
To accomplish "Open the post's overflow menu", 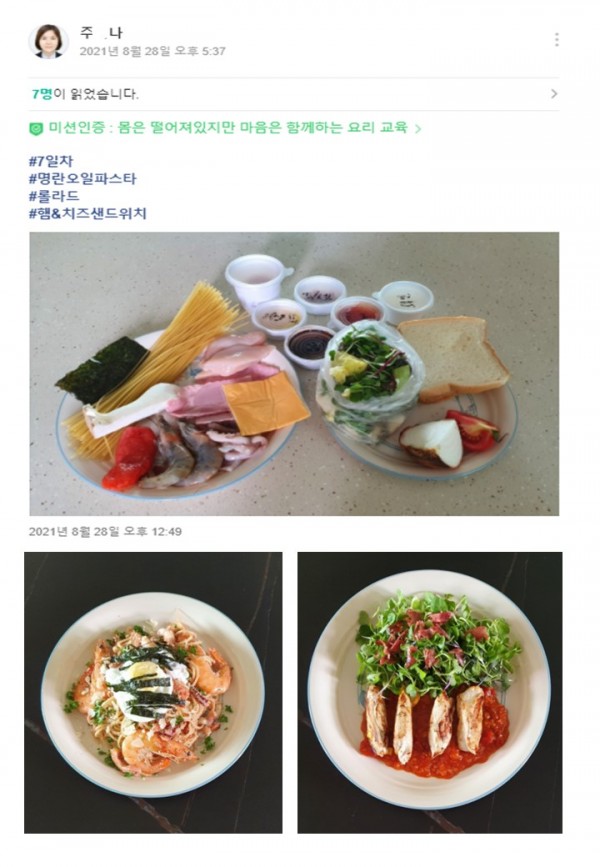I will coord(556,40).
